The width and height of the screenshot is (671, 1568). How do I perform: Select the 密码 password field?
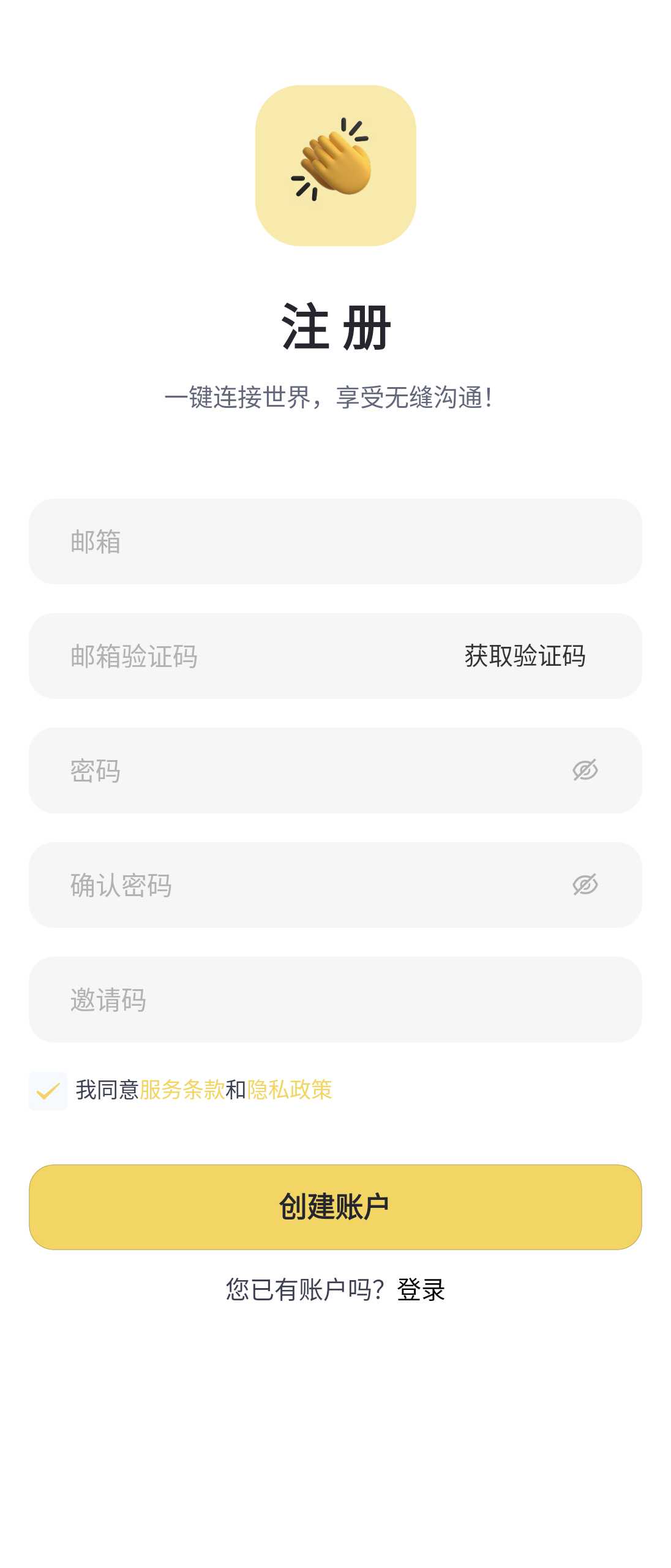click(294, 771)
